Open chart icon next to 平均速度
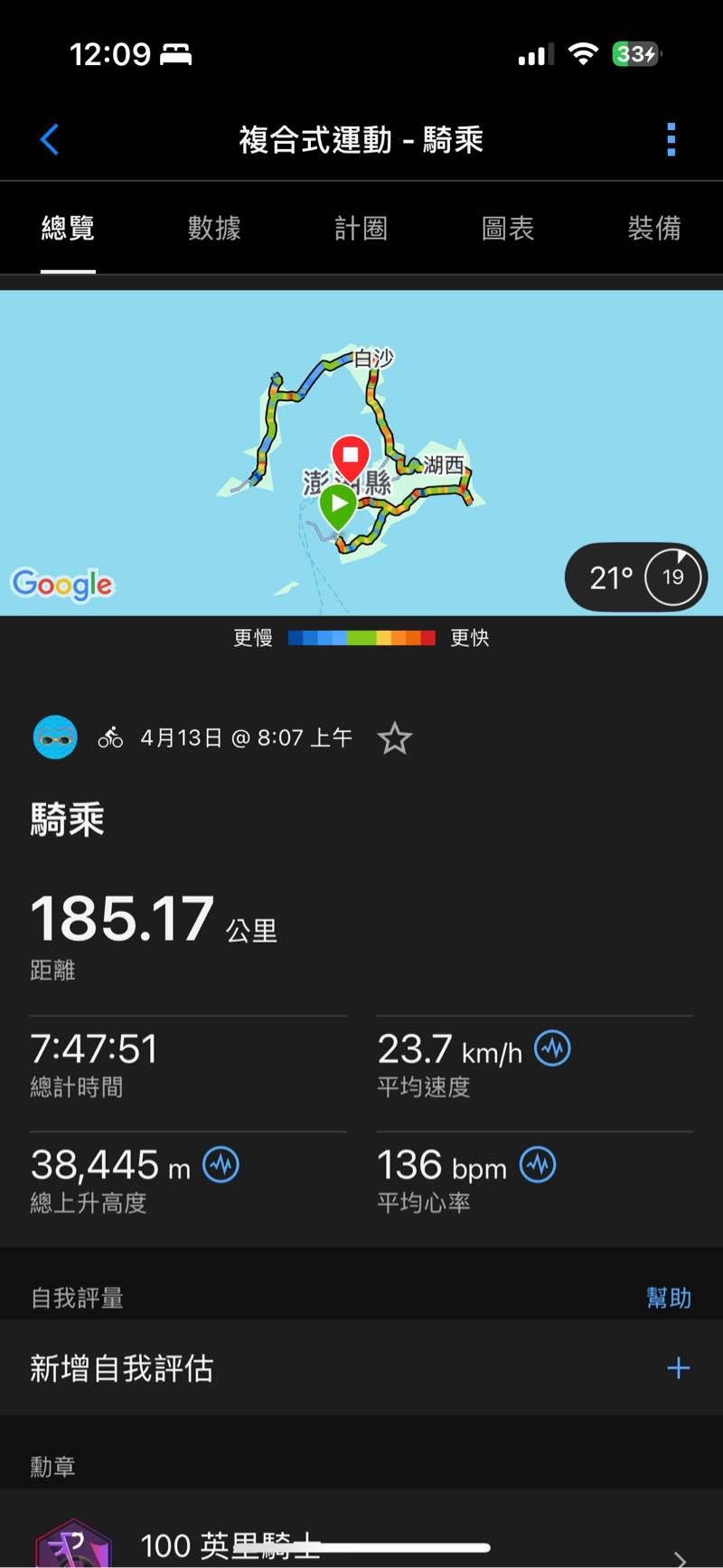Screen dimensions: 723x1568 552,1048
